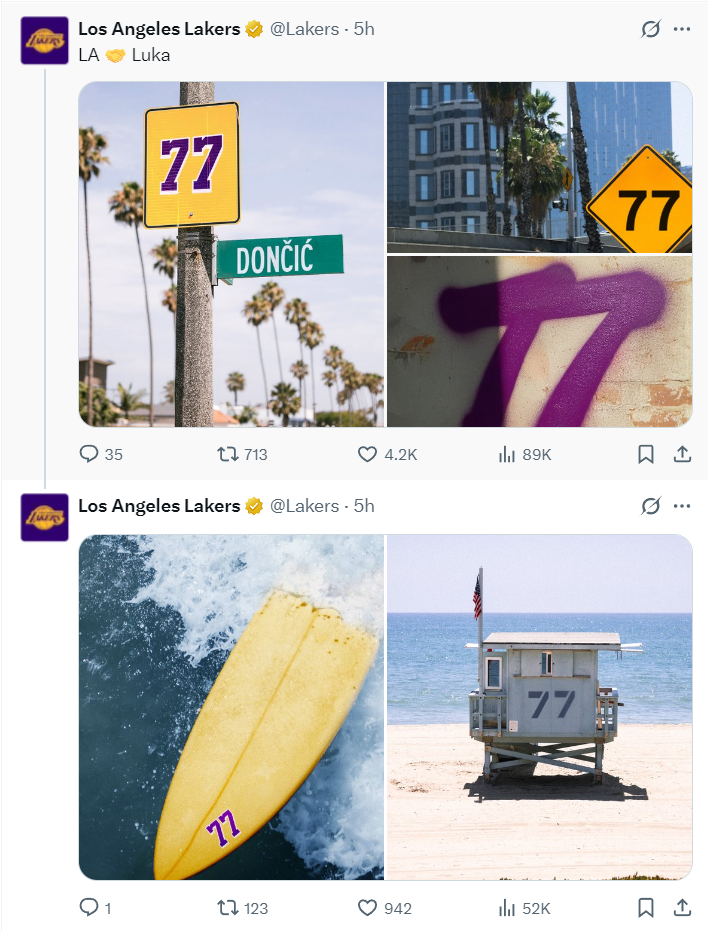The height and width of the screenshot is (931, 708).
Task: Open overflow menu on the LA Luka post
Action: tap(682, 29)
